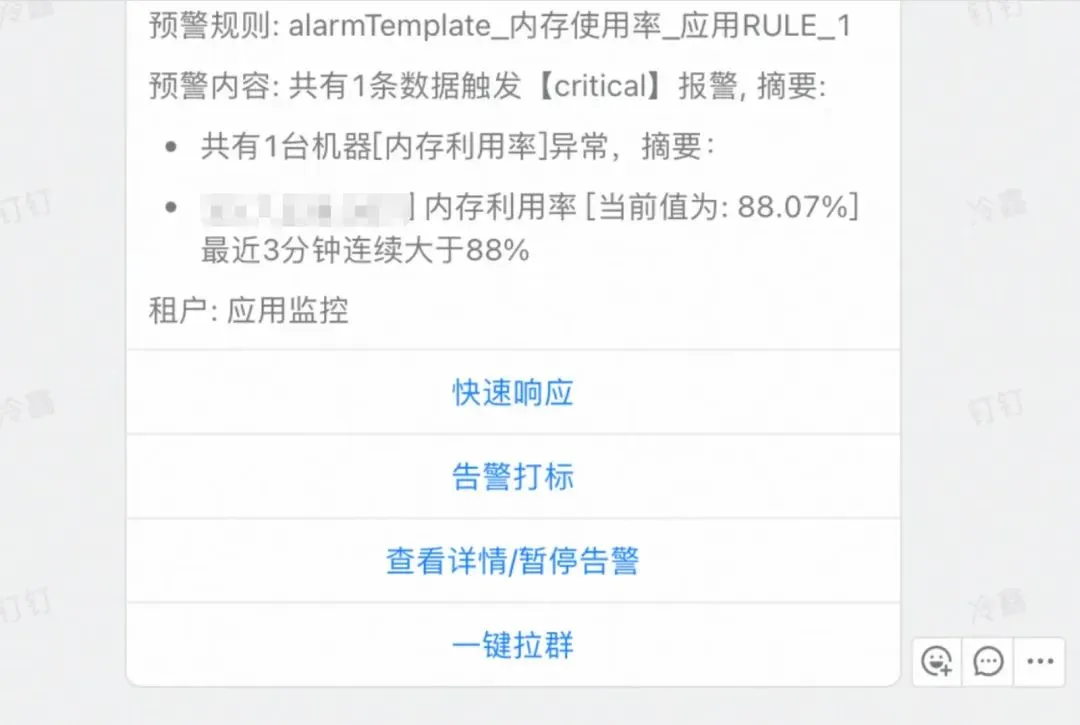The height and width of the screenshot is (725, 1080).
Task: Reply to the message via comment icon
Action: click(x=989, y=661)
